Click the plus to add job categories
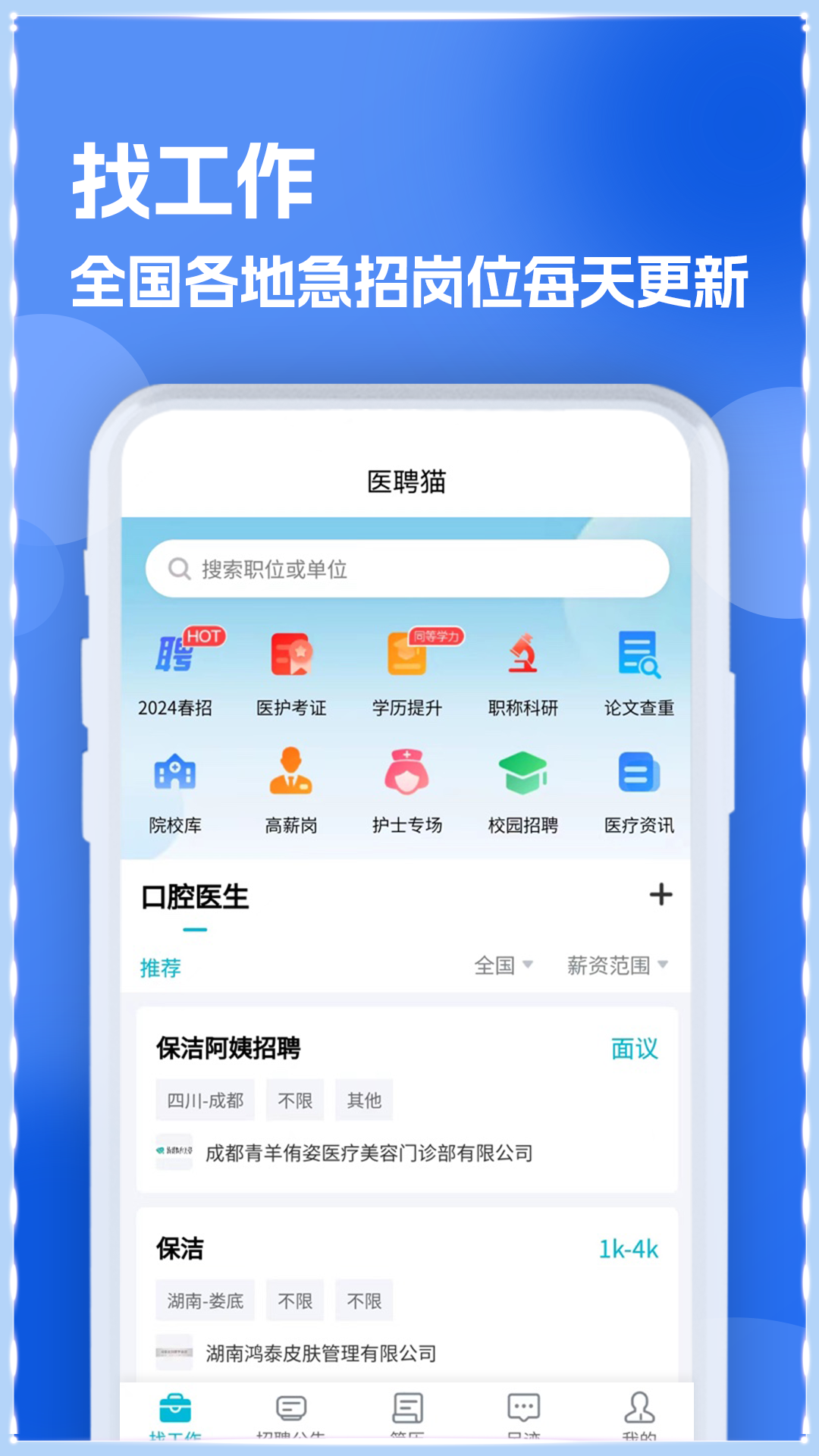 tap(662, 895)
